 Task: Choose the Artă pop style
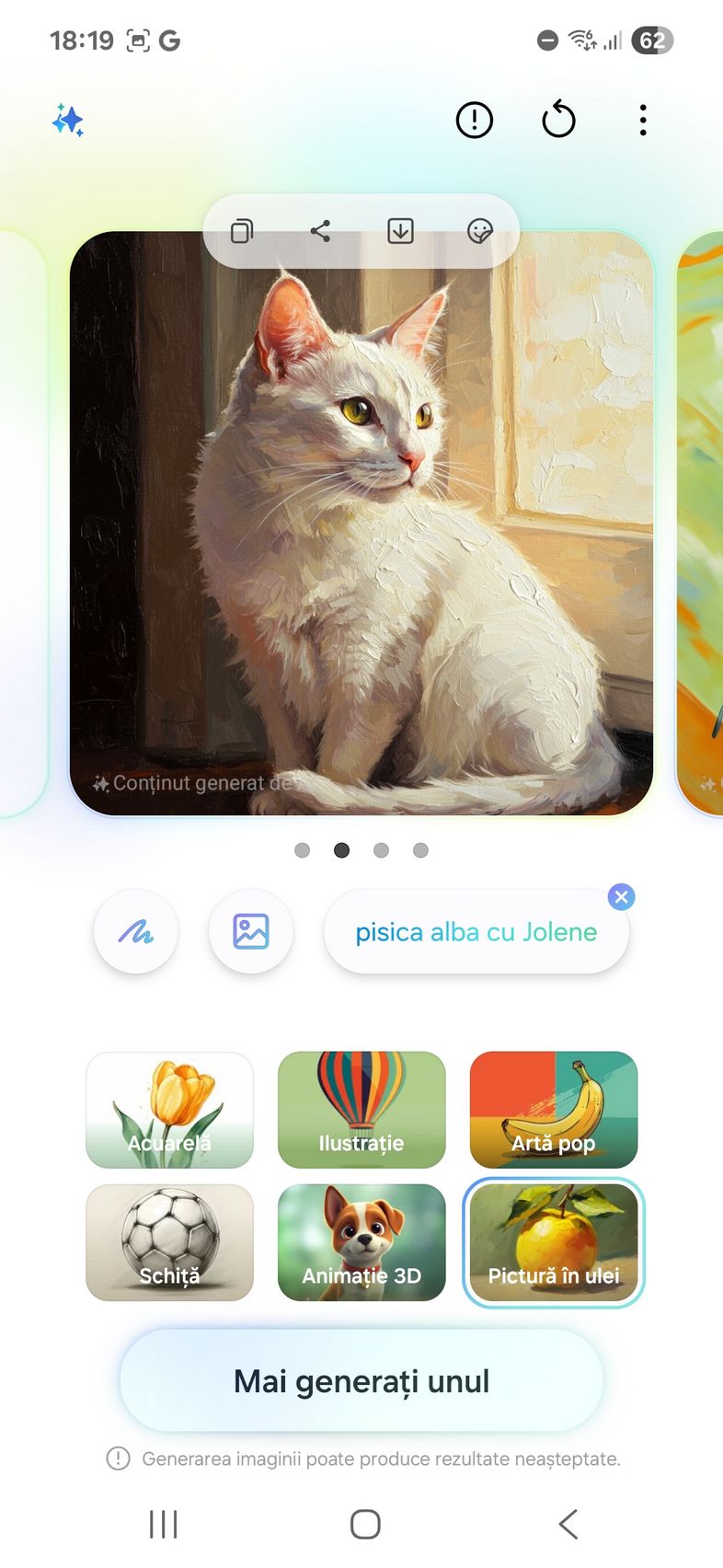554,1110
